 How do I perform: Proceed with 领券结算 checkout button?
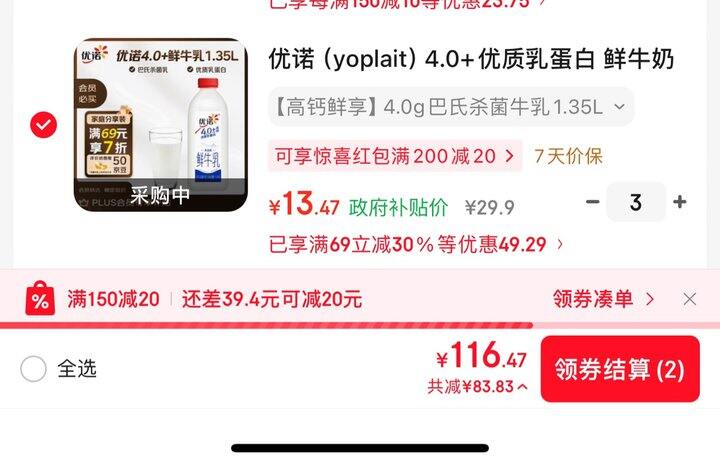coord(620,369)
